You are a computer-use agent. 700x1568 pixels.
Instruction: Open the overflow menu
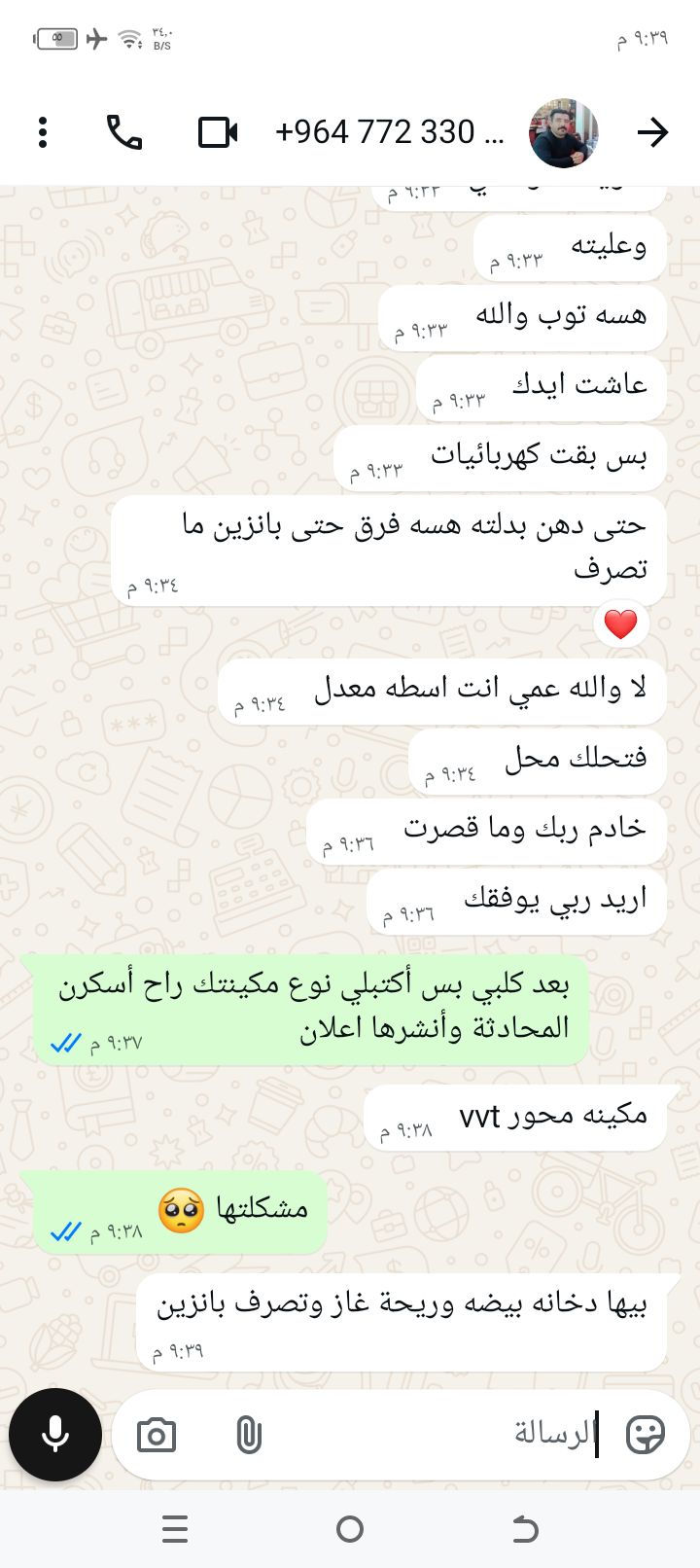pos(42,132)
